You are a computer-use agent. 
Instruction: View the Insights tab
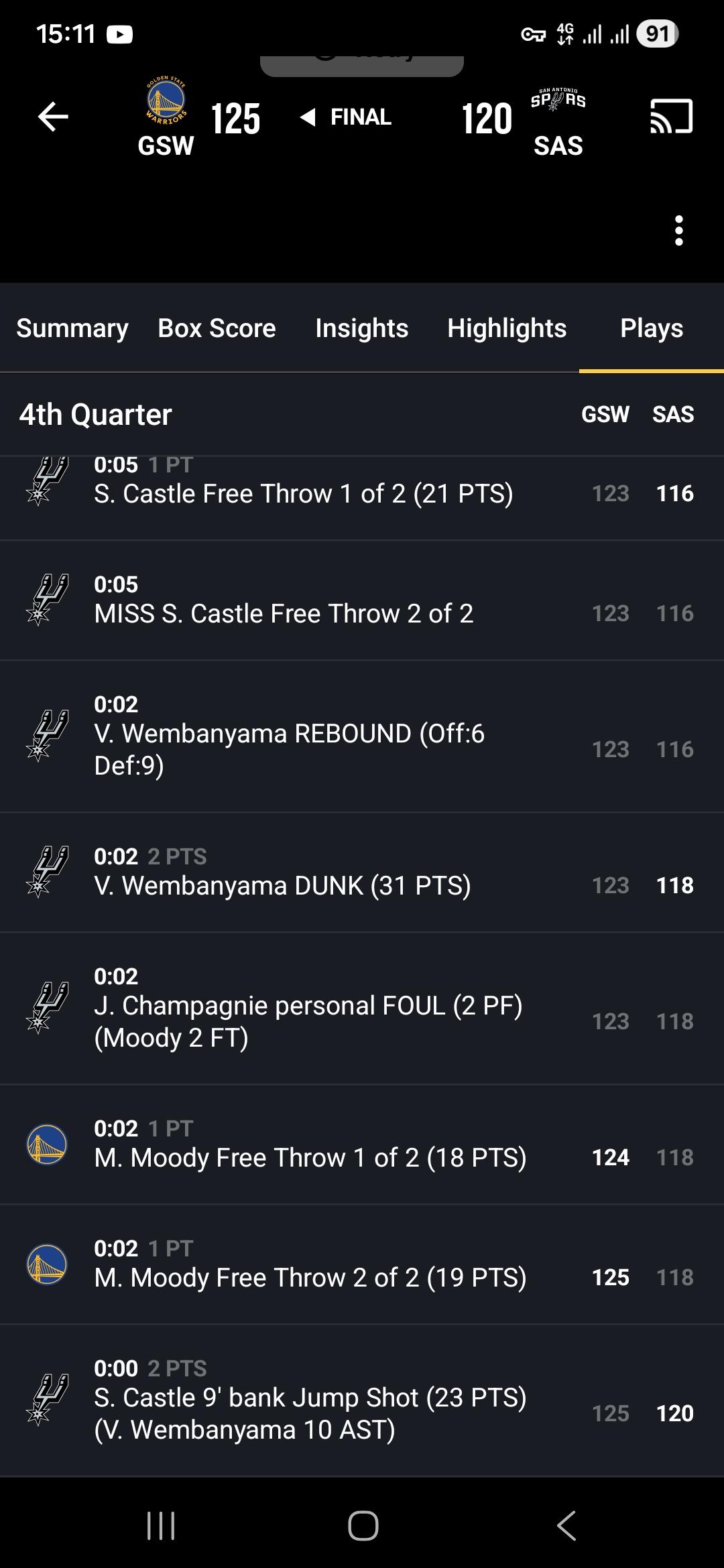coord(361,328)
